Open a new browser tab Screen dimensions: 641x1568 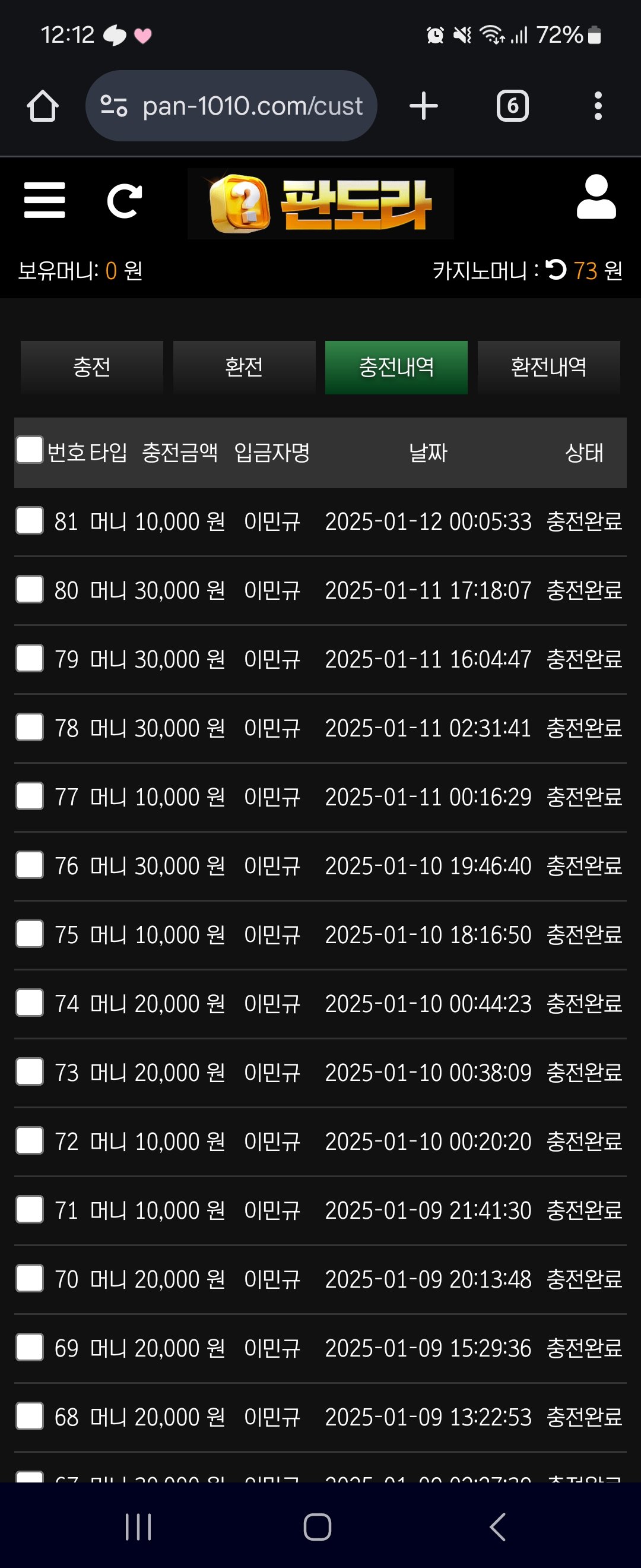(x=423, y=106)
